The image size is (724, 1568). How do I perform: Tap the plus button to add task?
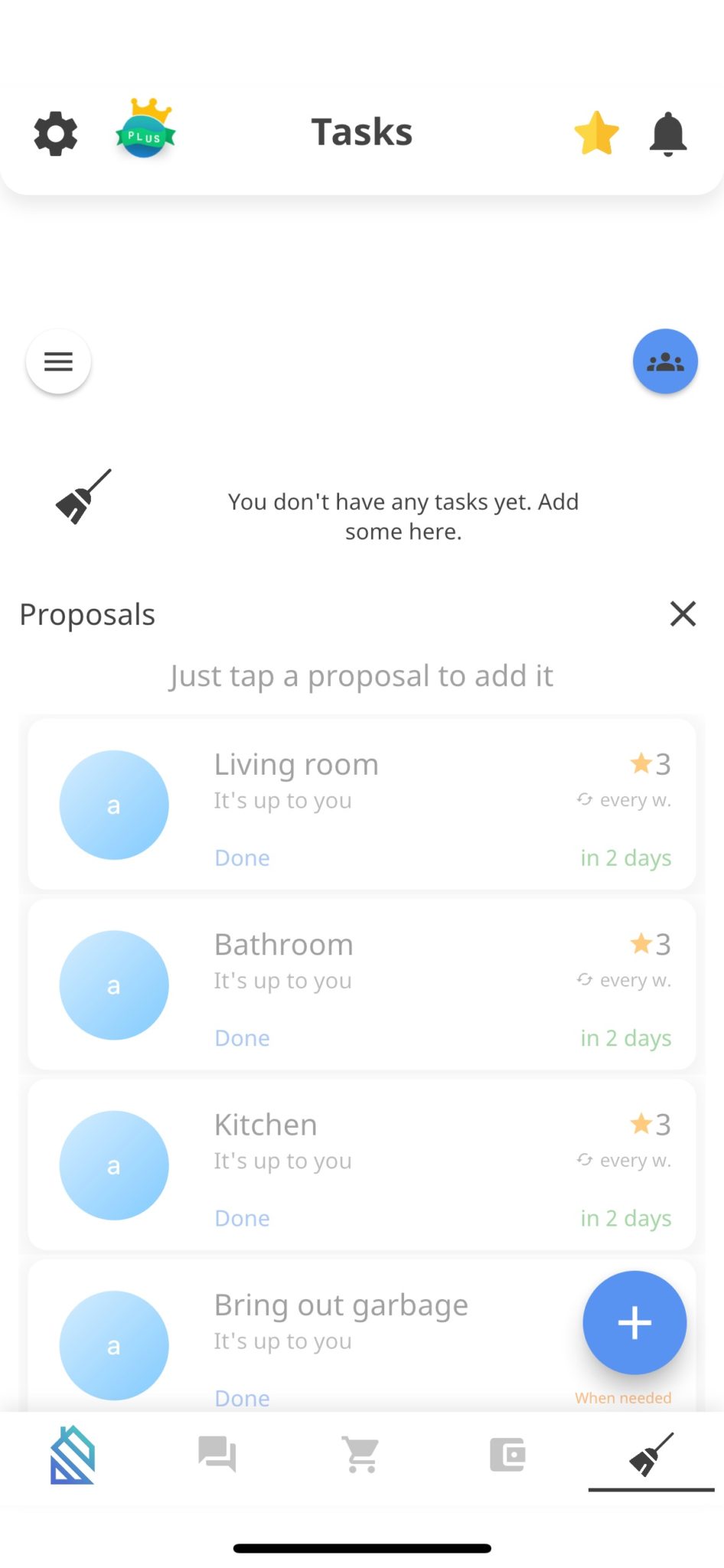(x=634, y=1322)
